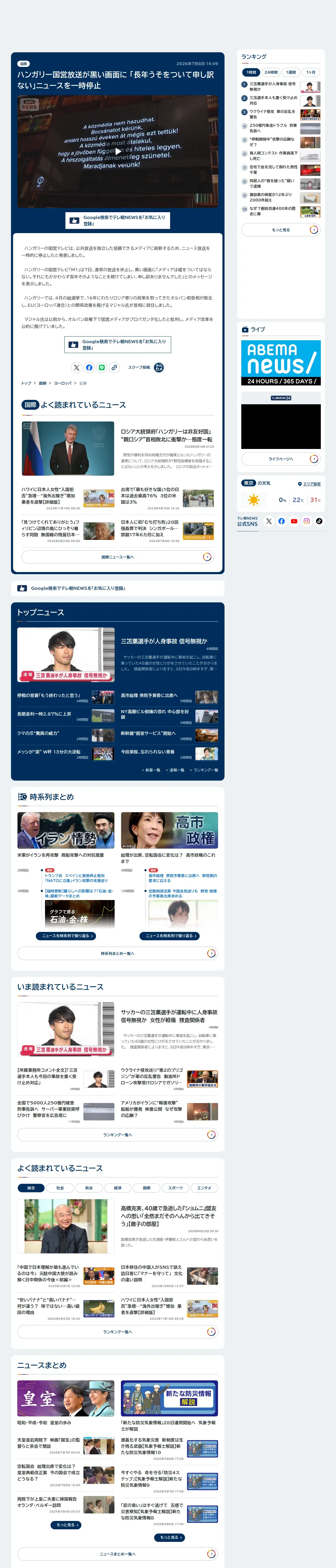Viewport: 336px width, 1568px height.
Task: Go to ライブページへ
Action: tap(281, 458)
